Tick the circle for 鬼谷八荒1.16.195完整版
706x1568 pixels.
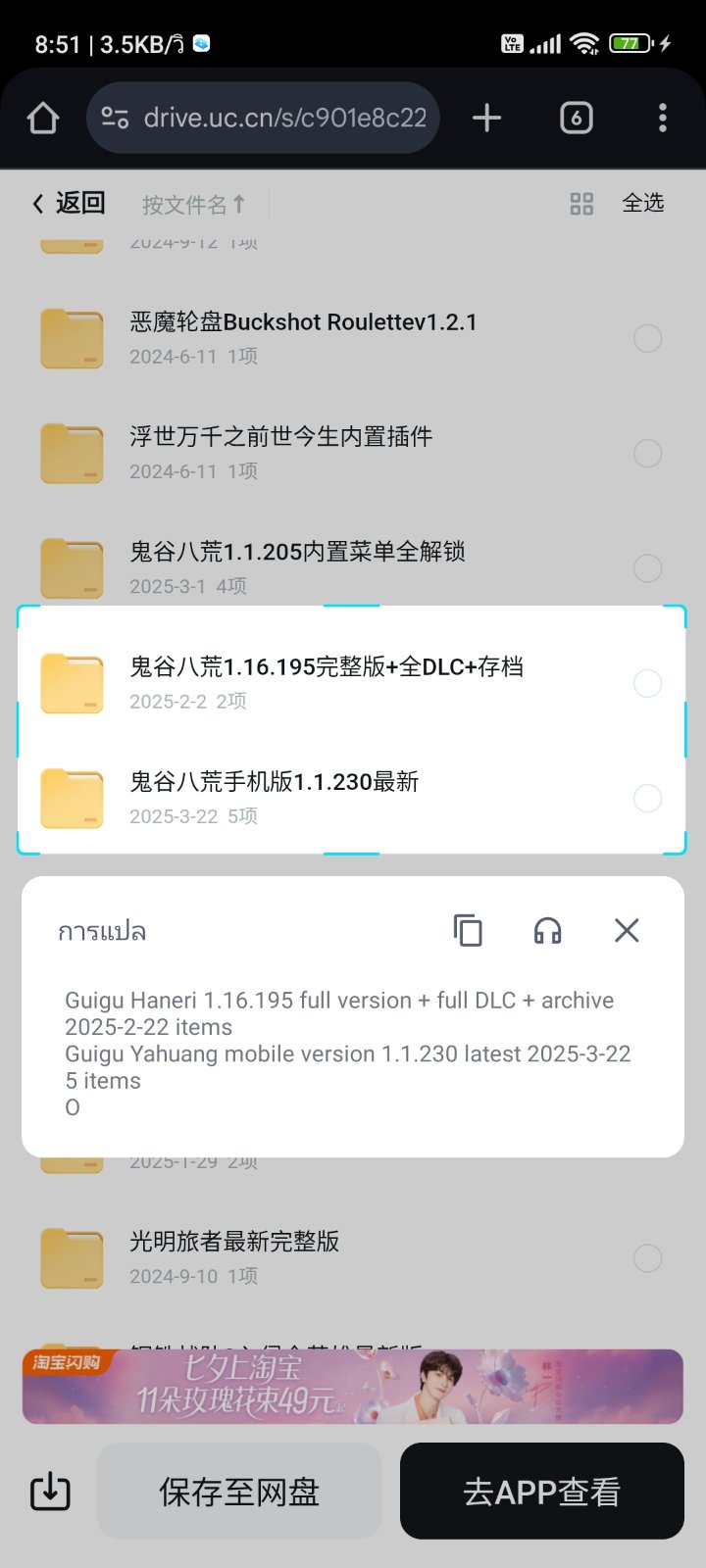point(647,683)
